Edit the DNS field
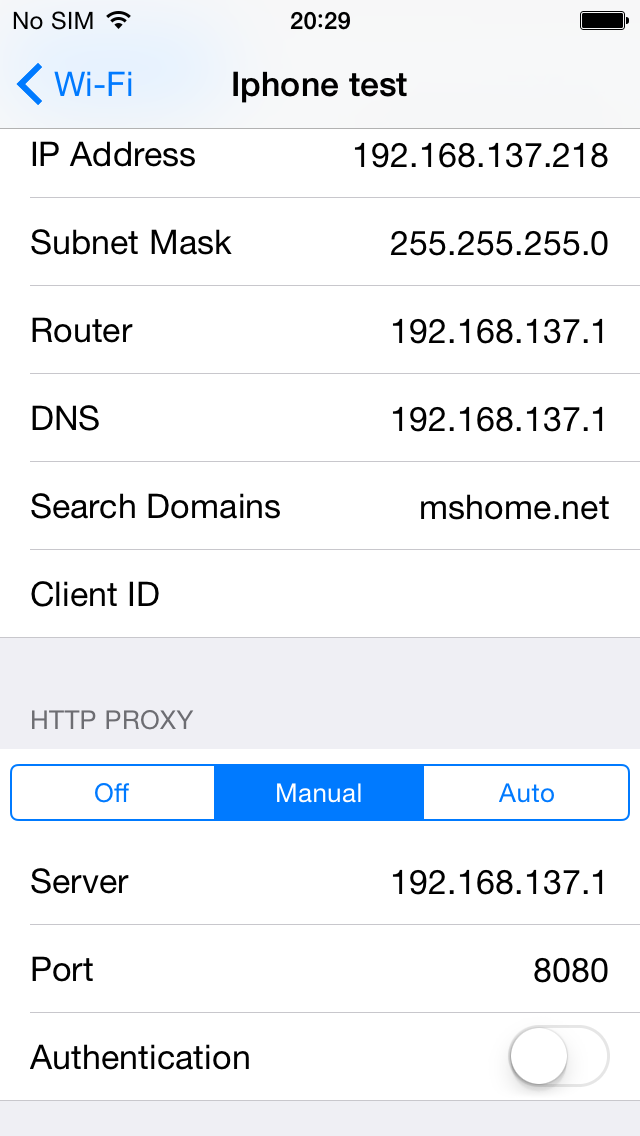The image size is (640, 1136). (x=320, y=418)
